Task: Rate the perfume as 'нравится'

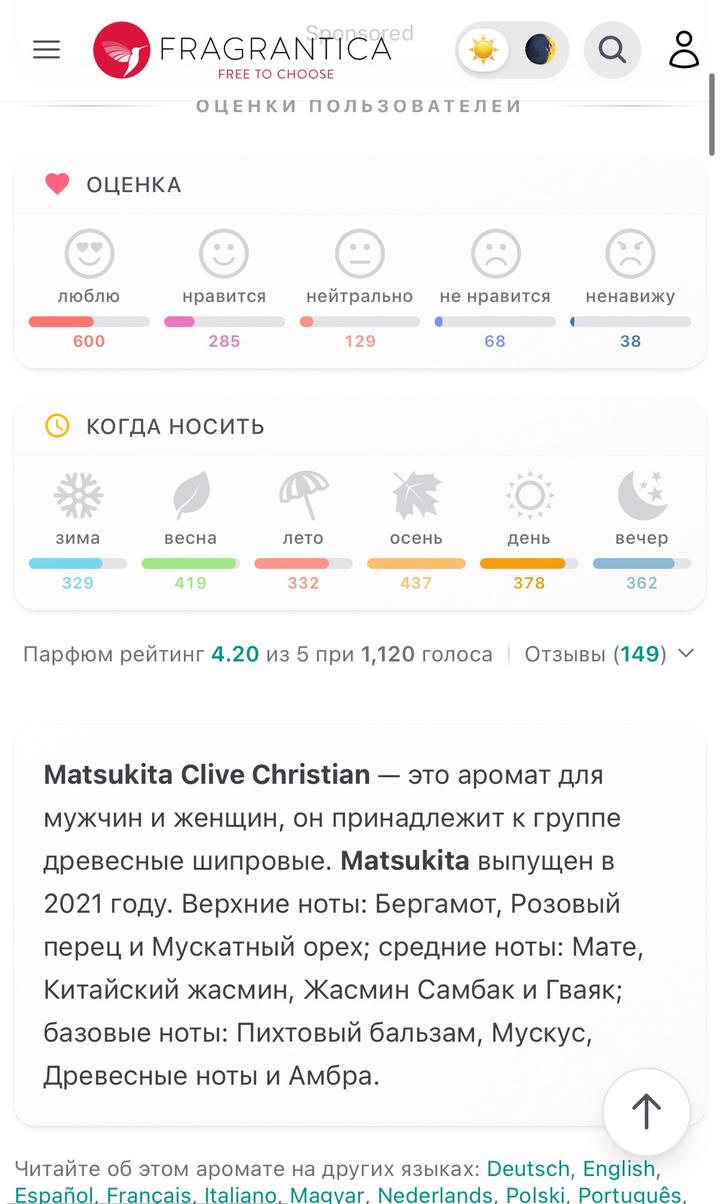Action: (x=224, y=254)
